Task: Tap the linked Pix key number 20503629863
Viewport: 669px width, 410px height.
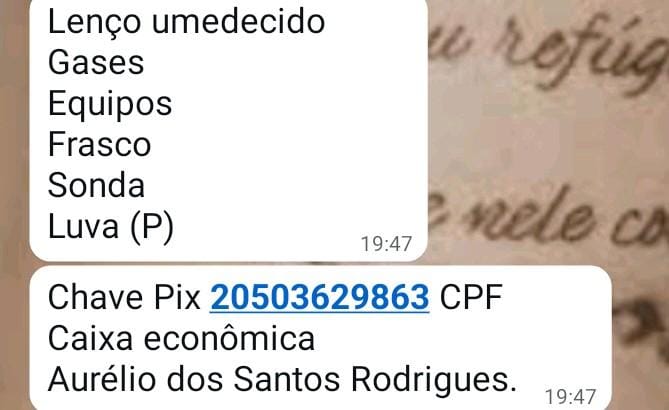Action: coord(319,297)
